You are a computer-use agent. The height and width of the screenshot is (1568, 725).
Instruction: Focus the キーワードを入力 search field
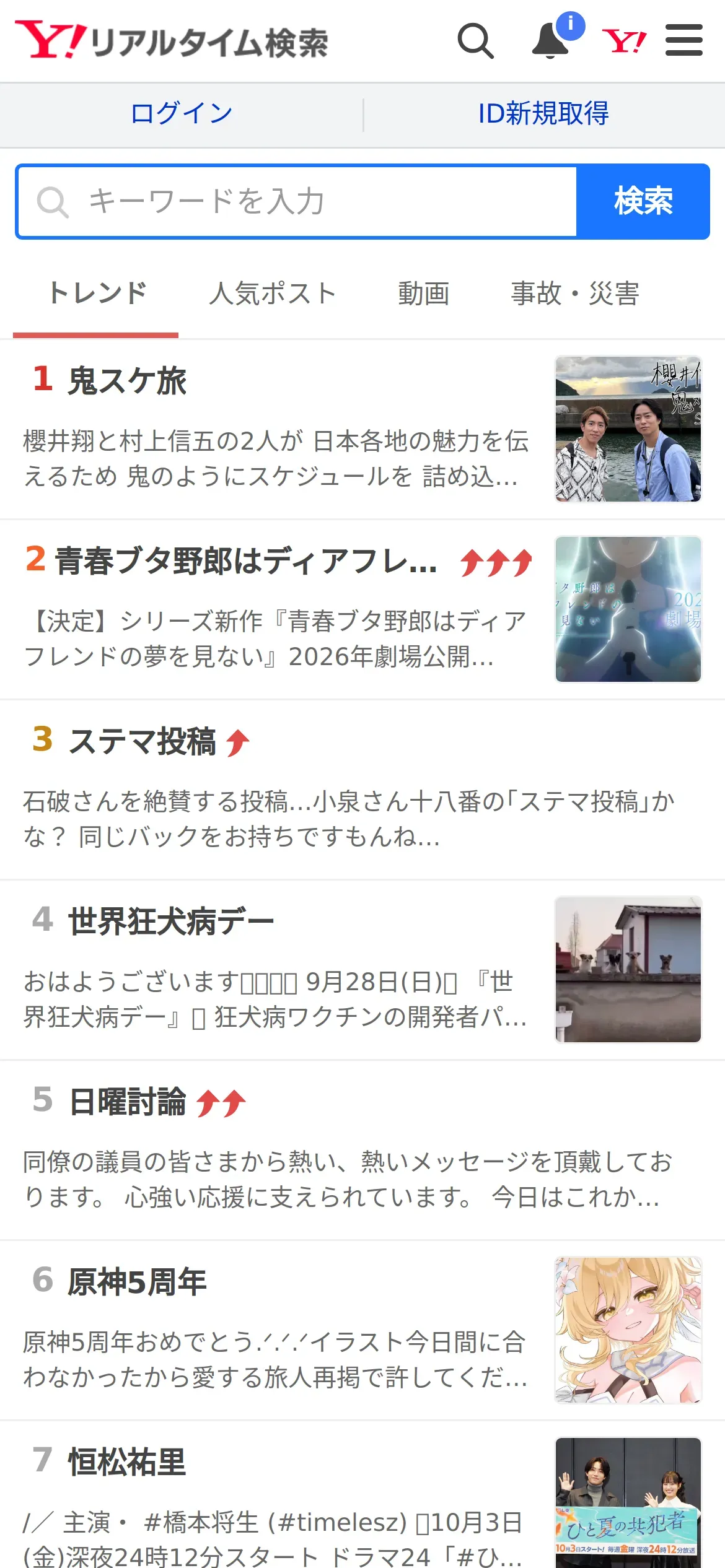point(297,201)
